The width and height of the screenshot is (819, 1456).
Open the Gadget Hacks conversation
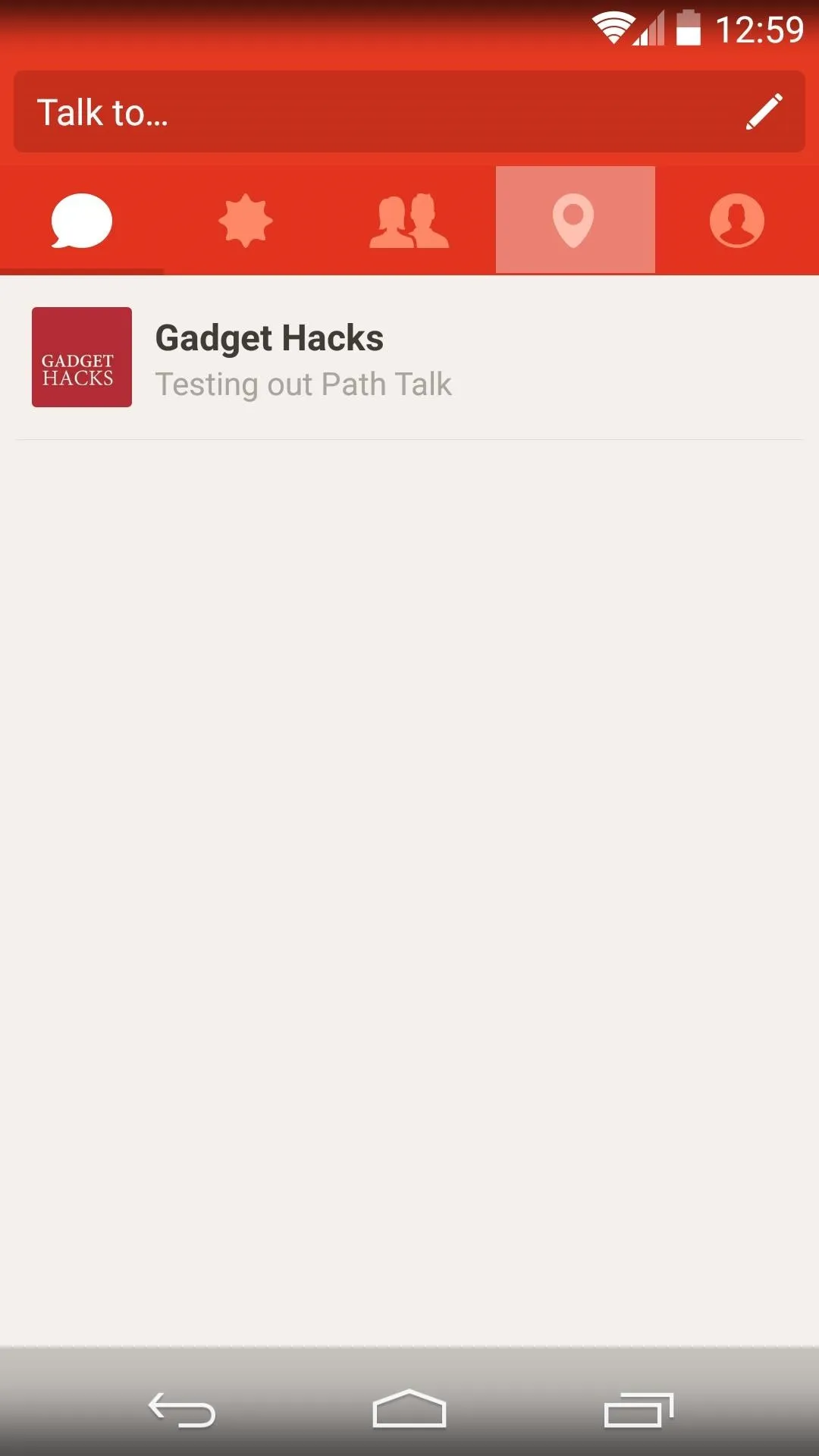409,358
